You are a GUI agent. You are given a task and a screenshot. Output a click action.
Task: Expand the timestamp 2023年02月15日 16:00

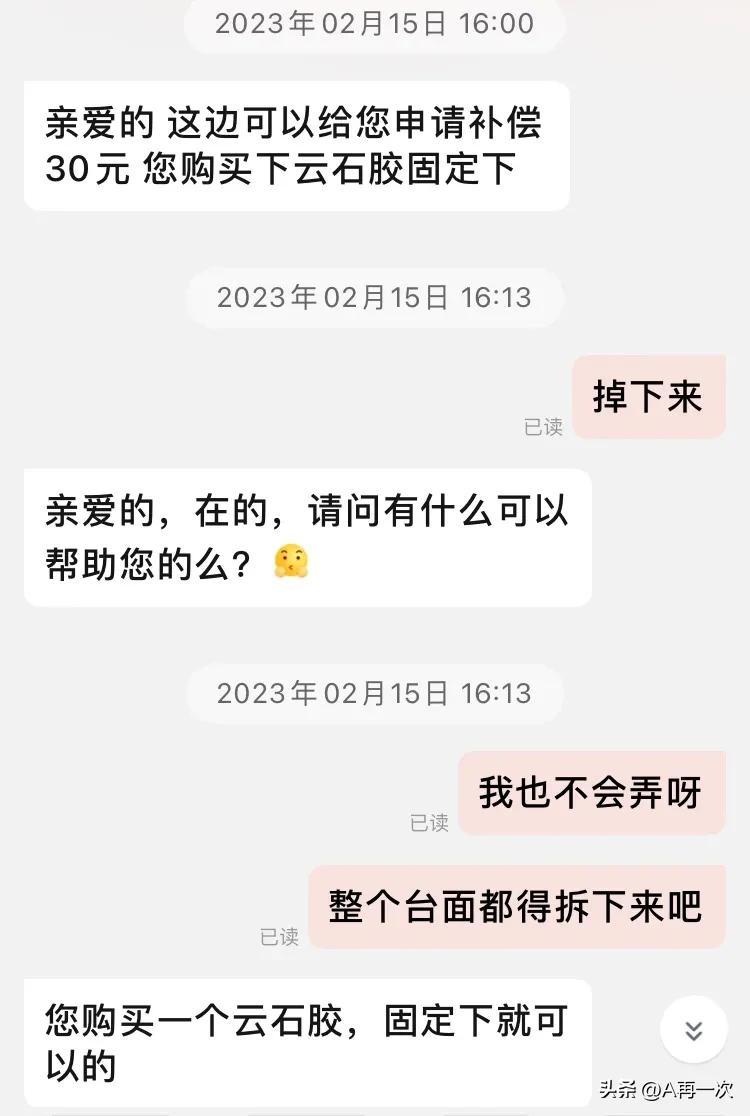click(x=375, y=26)
